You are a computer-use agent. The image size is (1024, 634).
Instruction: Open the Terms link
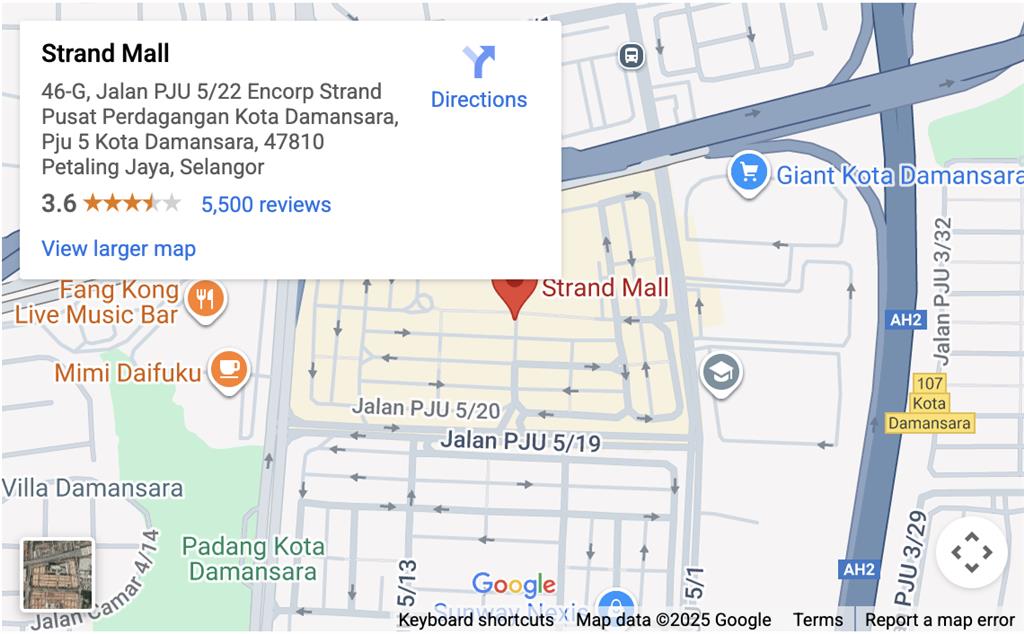point(817,620)
